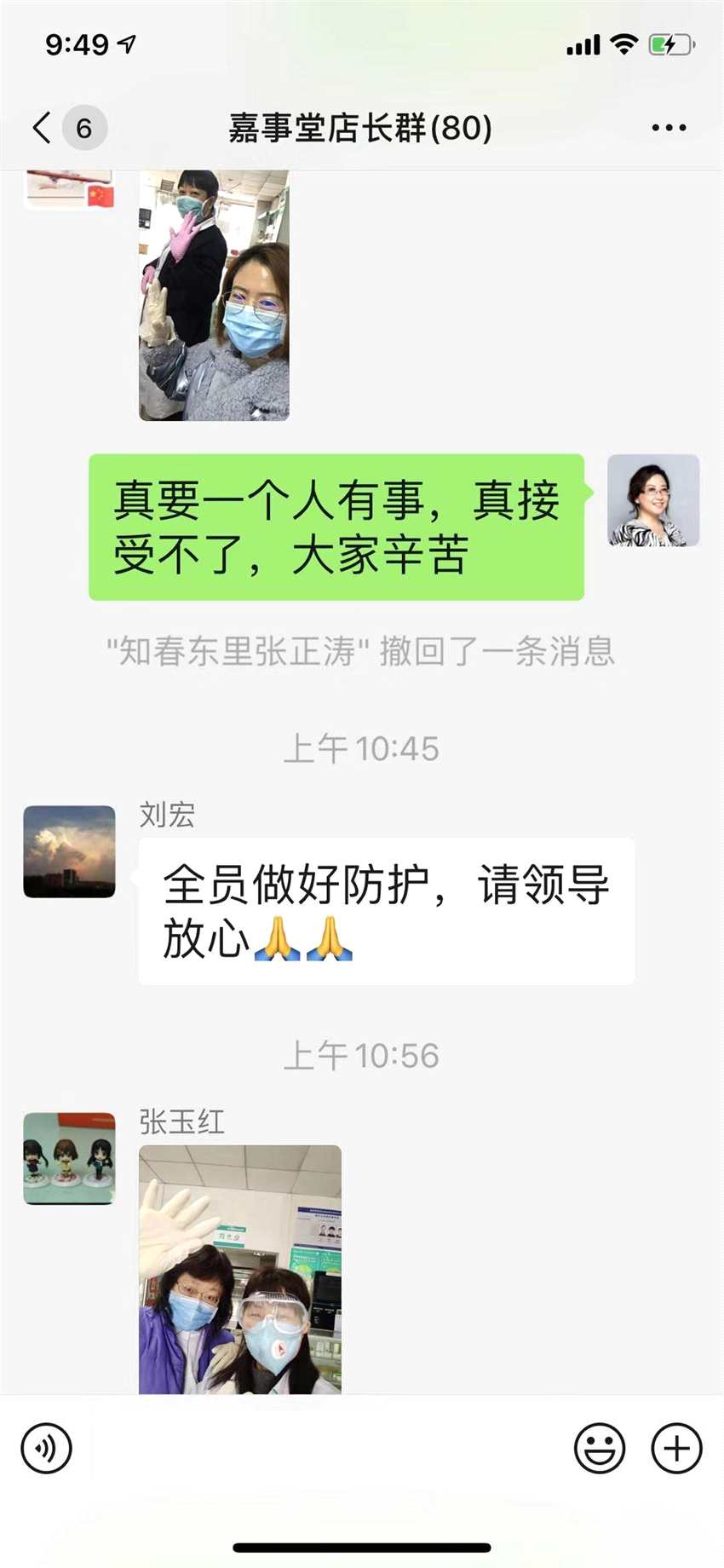Screen dimensions: 724x1568
Task: View the photo sent by 张玉红
Action: pyautogui.click(x=240, y=1269)
